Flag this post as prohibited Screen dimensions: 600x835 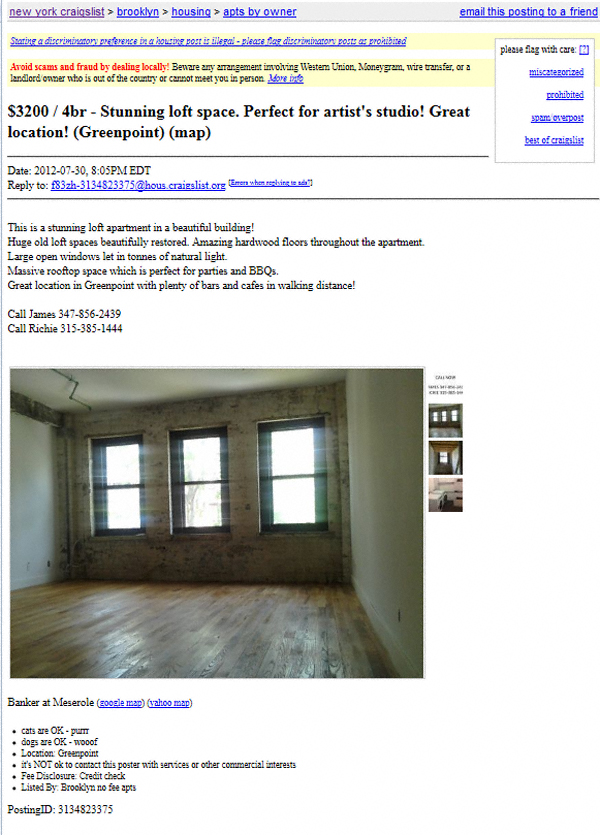(565, 95)
